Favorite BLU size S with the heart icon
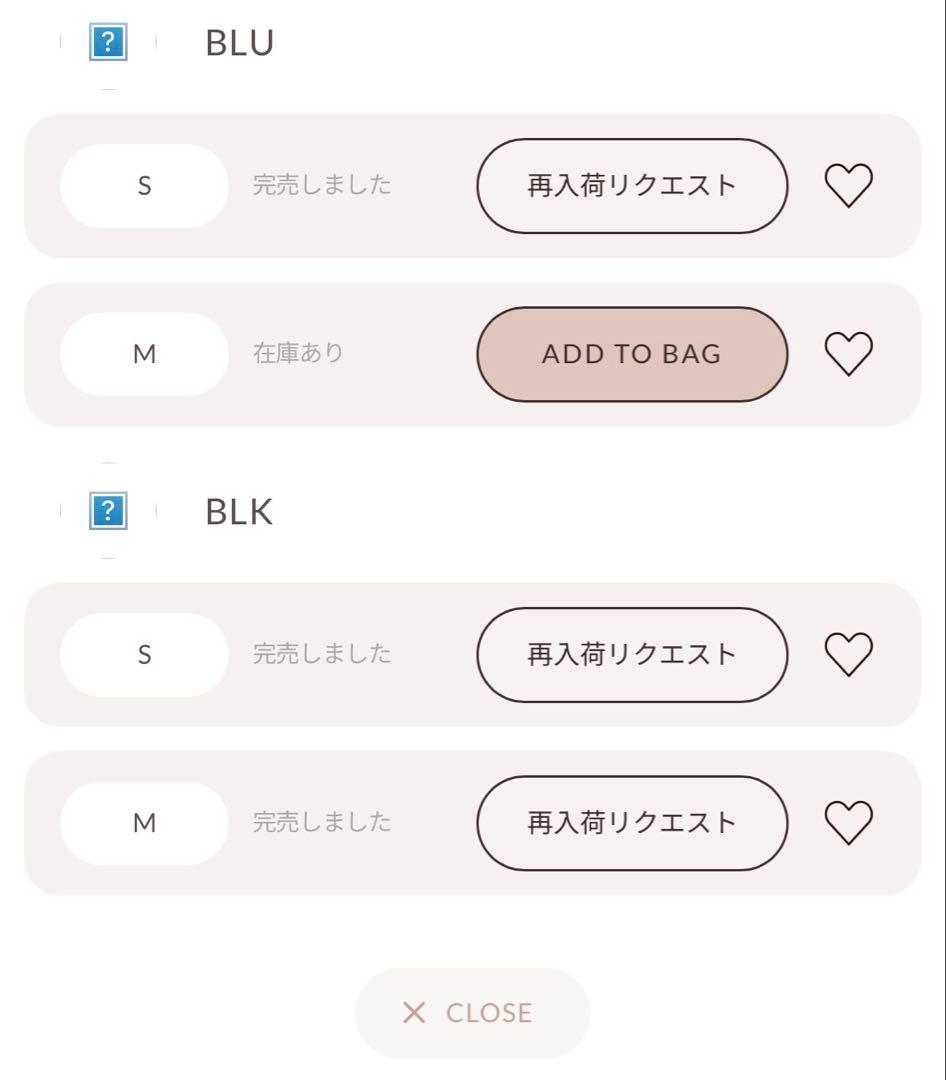 pos(849,185)
